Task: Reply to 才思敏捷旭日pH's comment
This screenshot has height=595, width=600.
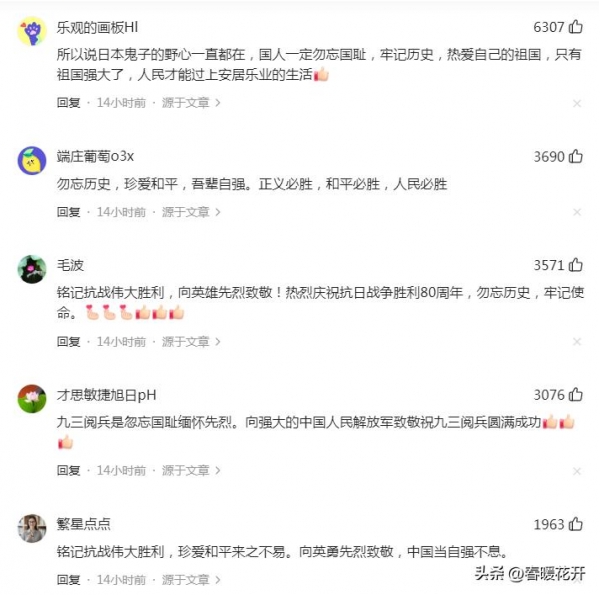Action: (x=68, y=470)
